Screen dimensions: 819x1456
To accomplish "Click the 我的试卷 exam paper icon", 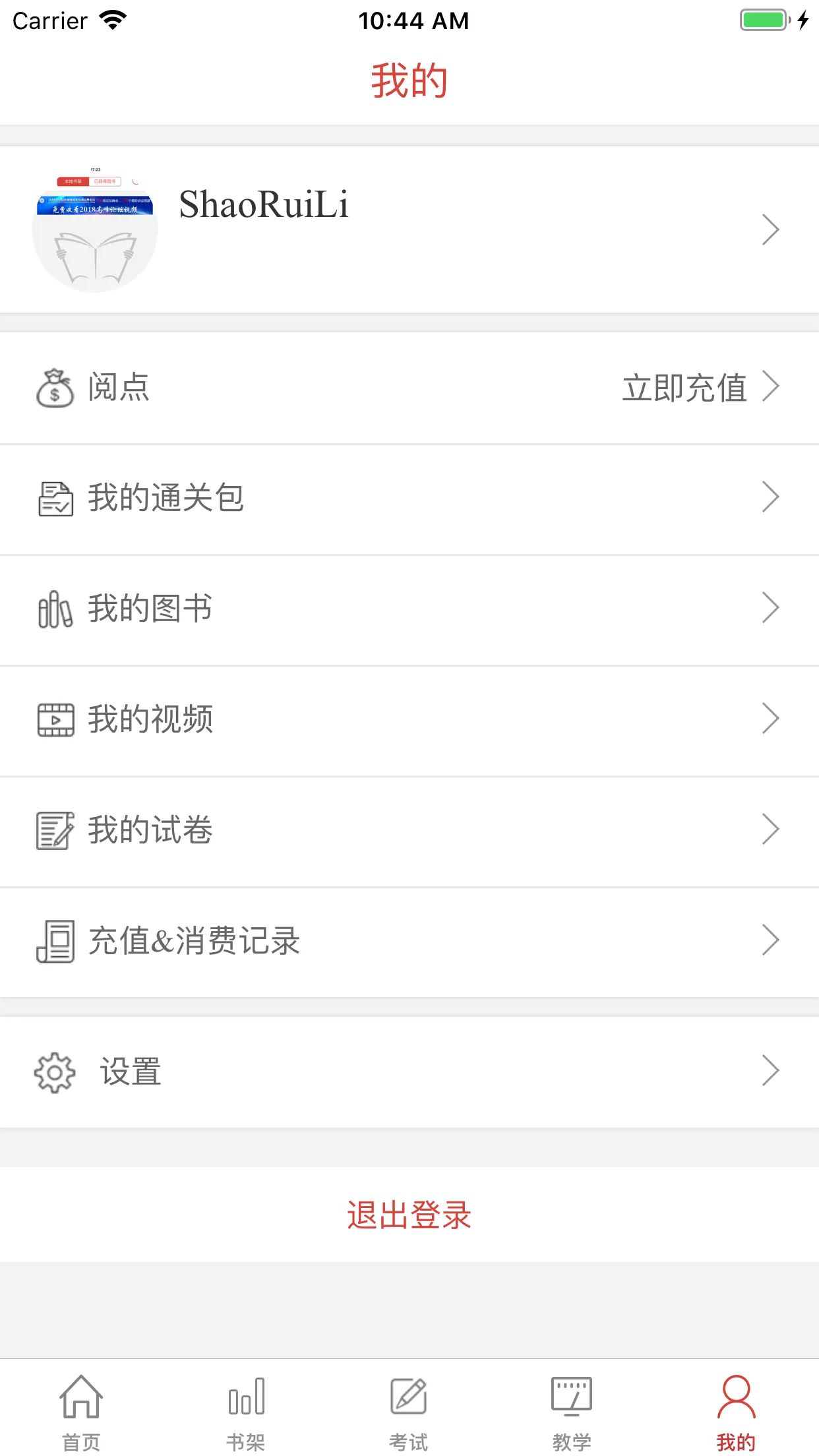I will (55, 831).
